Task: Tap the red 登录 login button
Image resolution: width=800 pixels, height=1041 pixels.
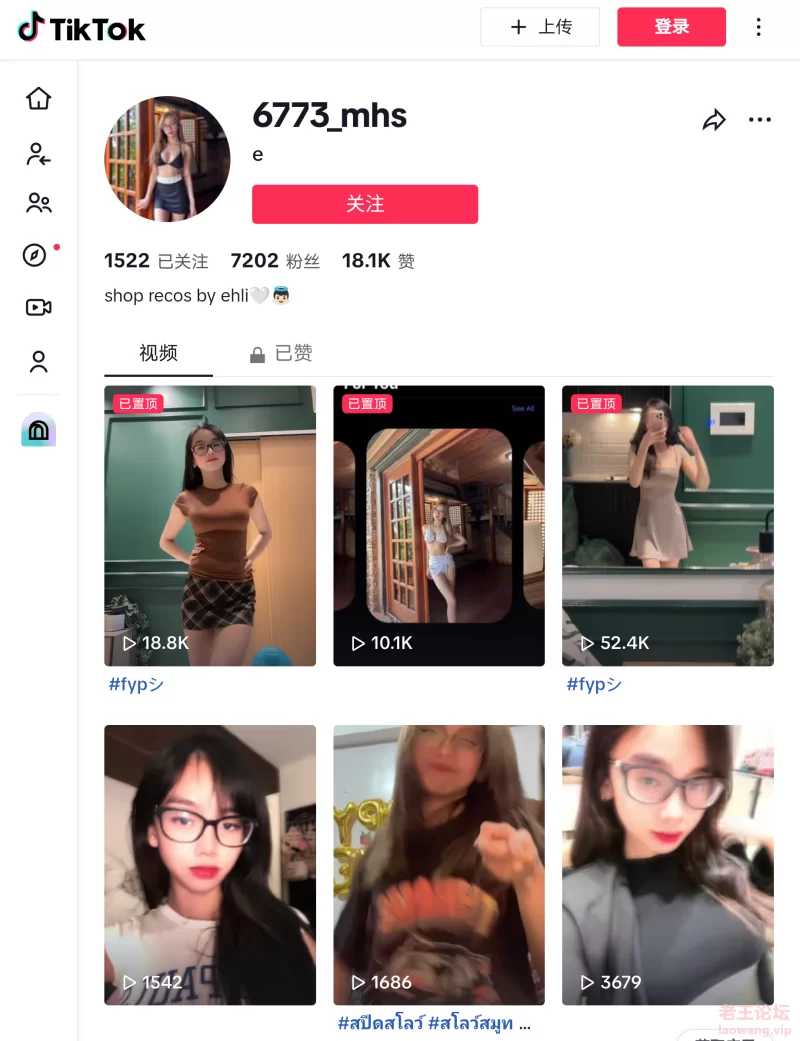Action: pos(671,27)
